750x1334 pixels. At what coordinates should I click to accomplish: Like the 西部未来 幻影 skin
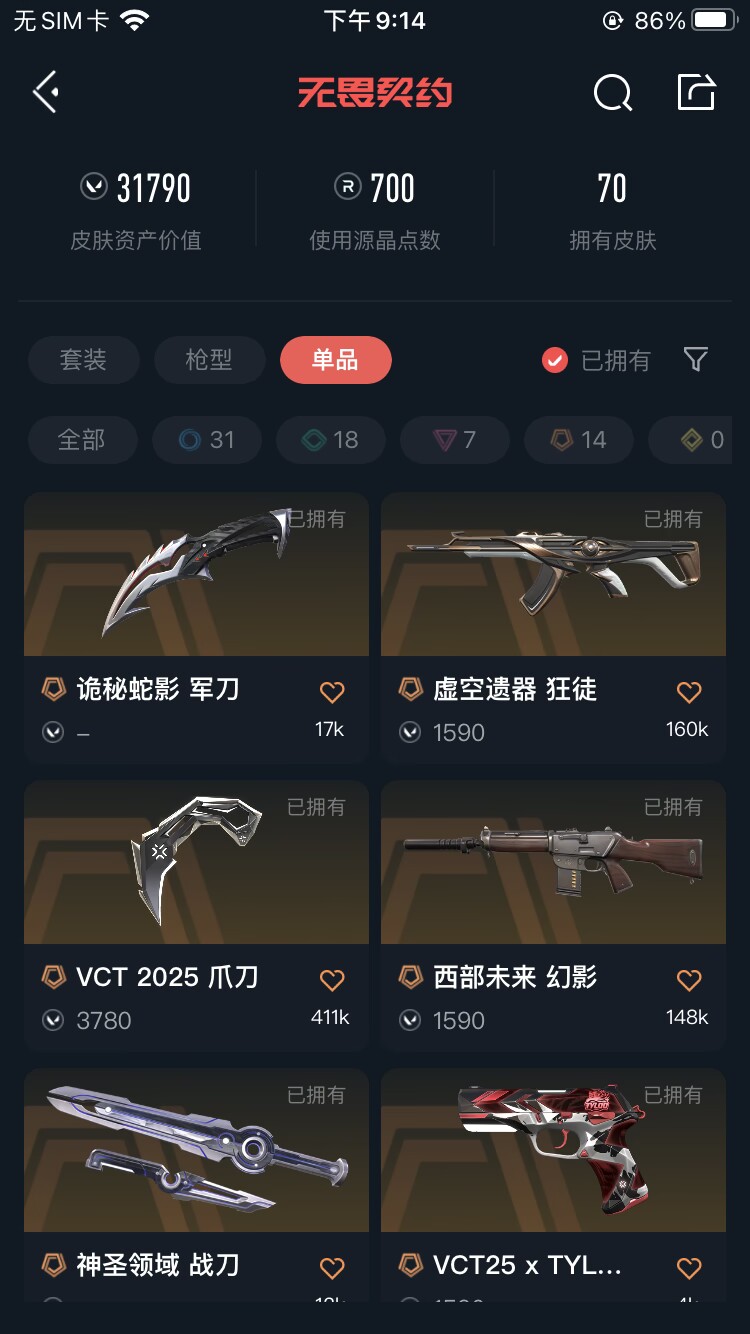(689, 980)
